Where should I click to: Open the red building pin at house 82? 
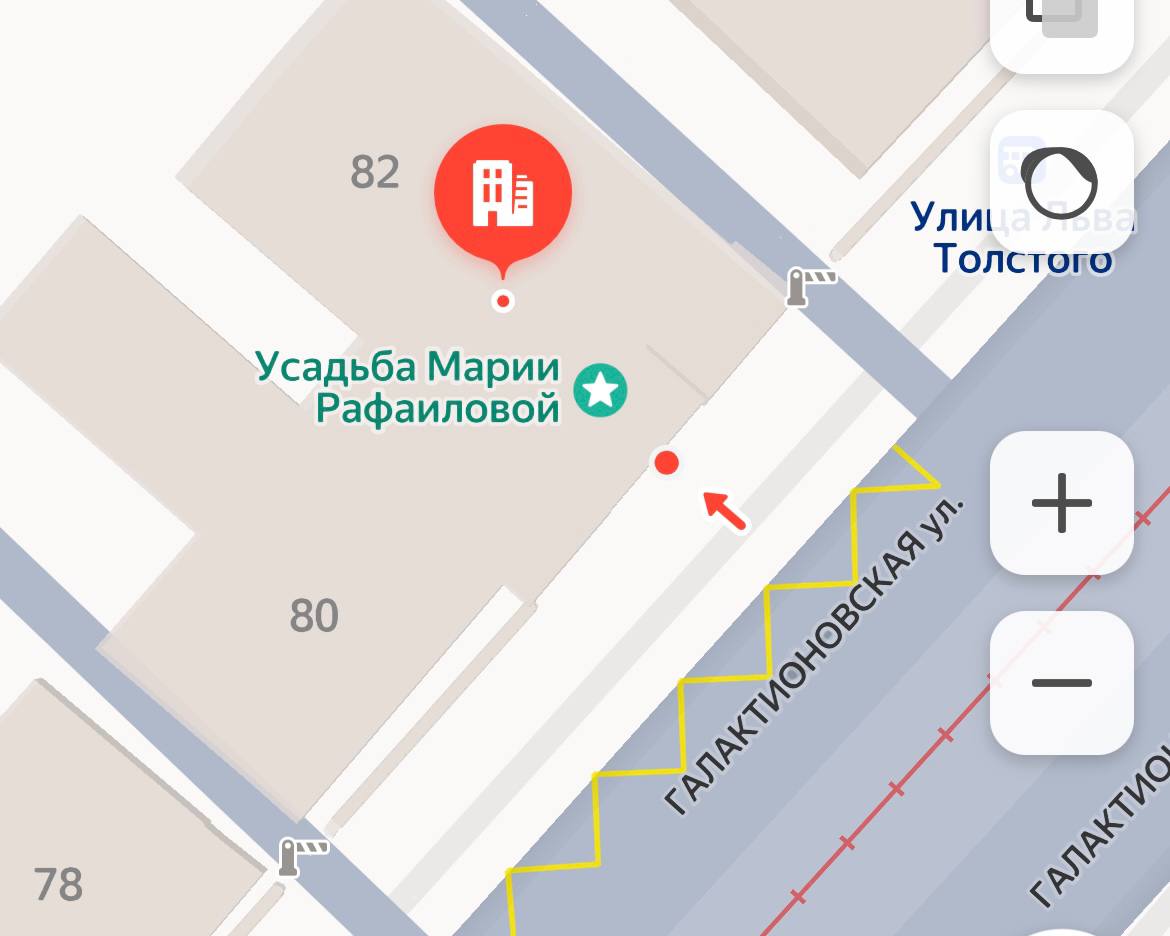pos(503,194)
